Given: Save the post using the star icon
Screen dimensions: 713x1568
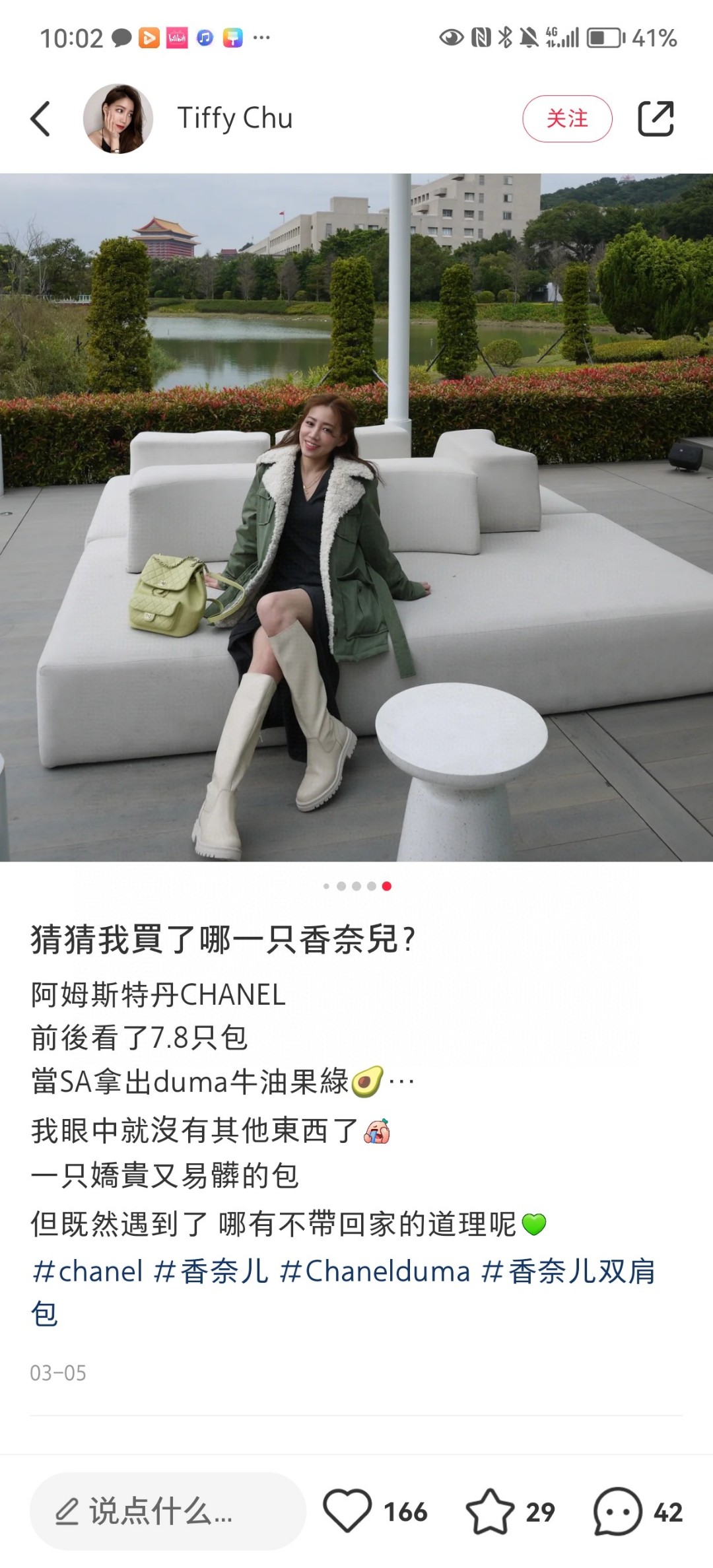Looking at the screenshot, I should 490,1511.
